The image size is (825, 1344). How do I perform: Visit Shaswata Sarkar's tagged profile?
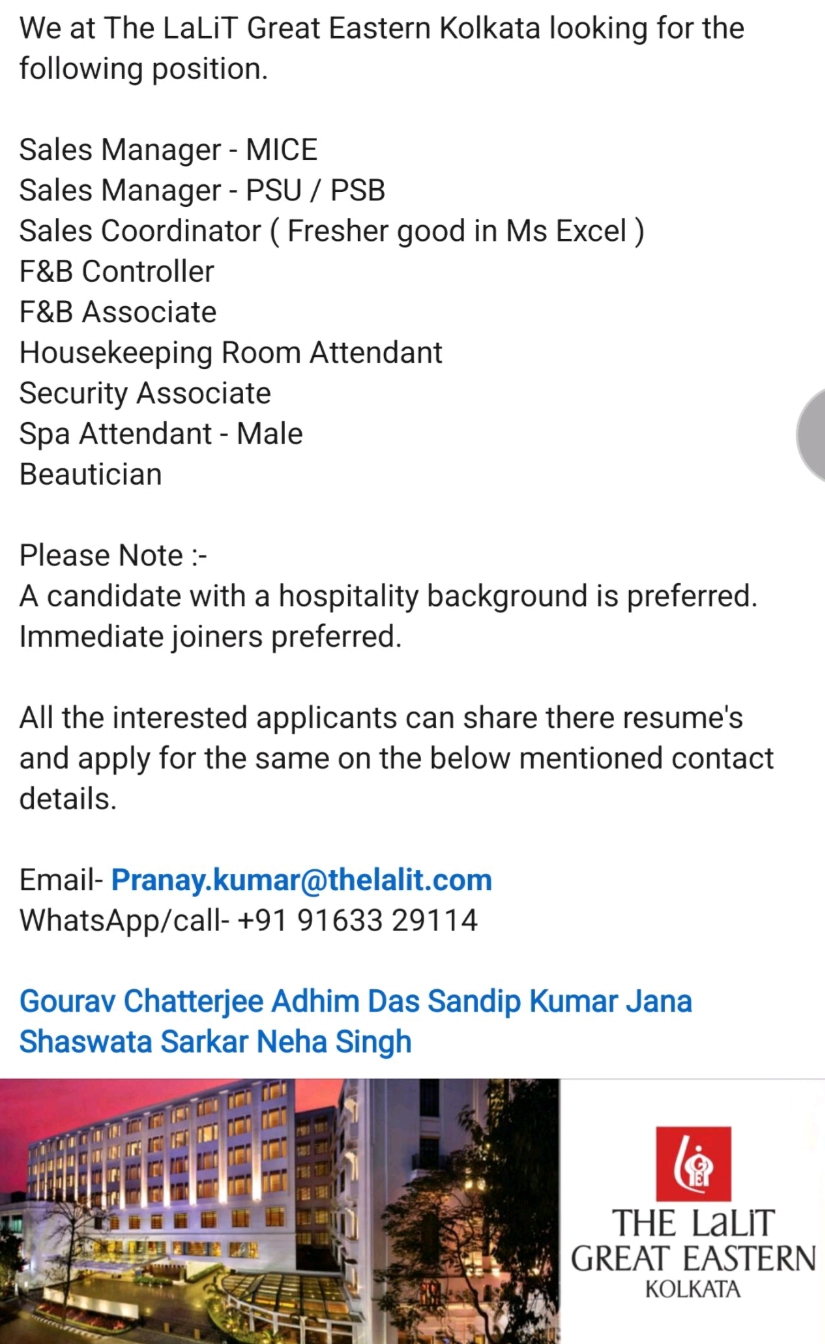tap(134, 1041)
